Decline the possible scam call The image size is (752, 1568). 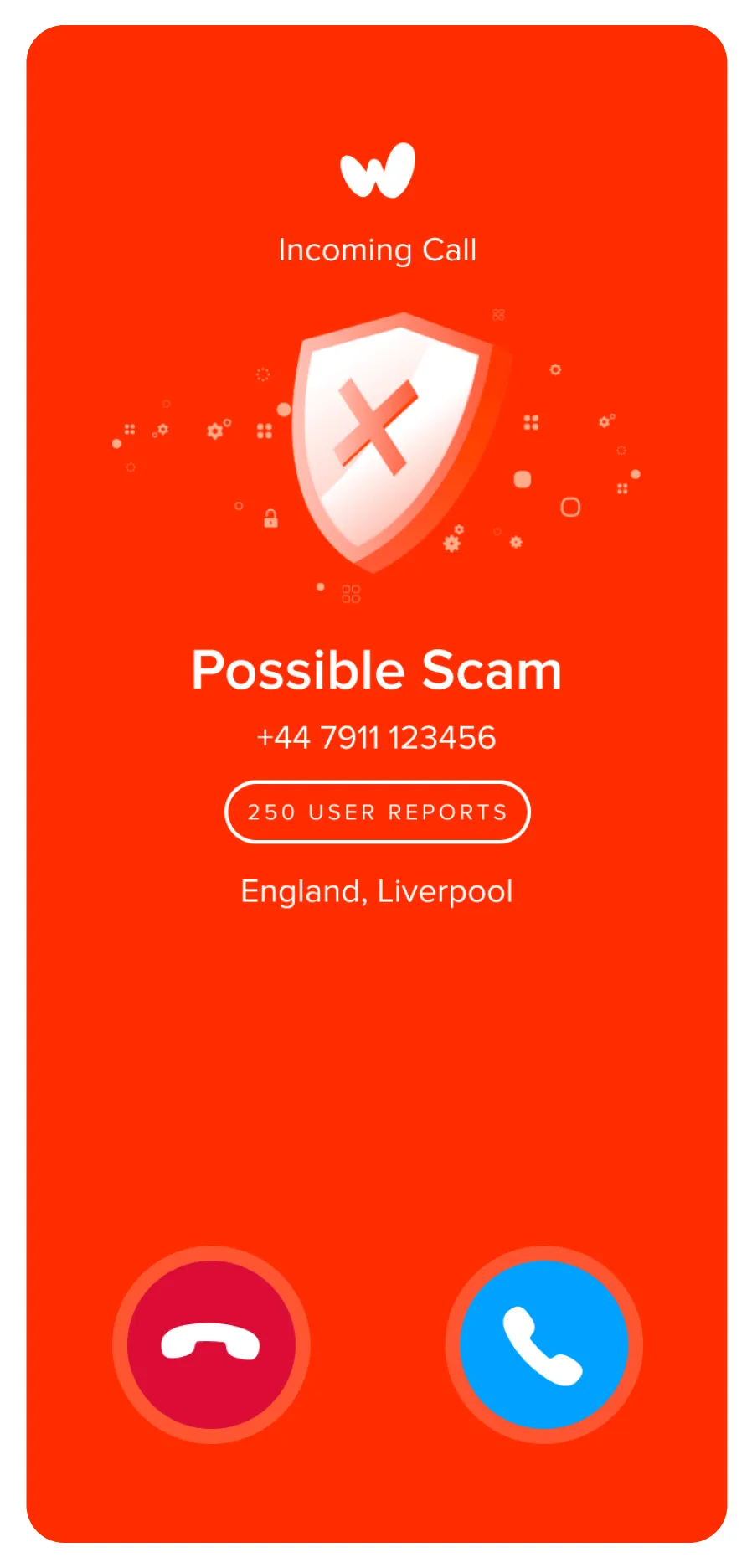(x=211, y=1345)
